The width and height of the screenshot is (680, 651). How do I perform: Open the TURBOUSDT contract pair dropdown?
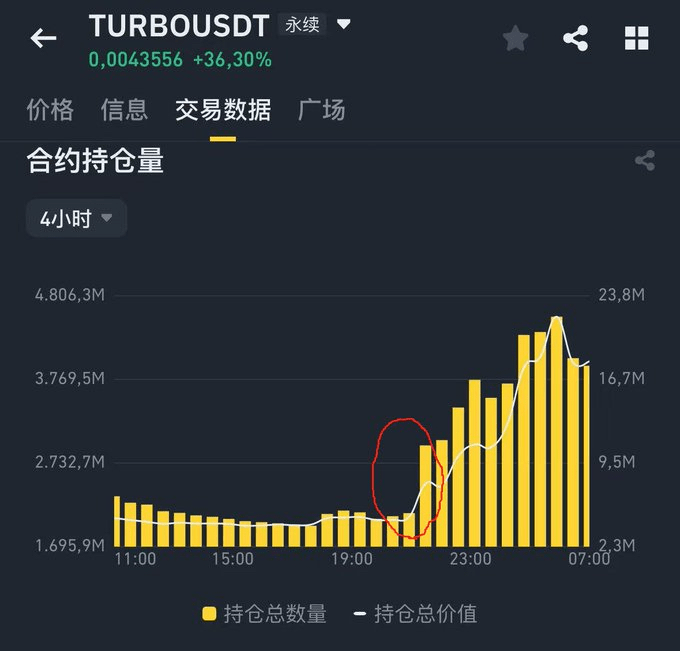coord(344,24)
